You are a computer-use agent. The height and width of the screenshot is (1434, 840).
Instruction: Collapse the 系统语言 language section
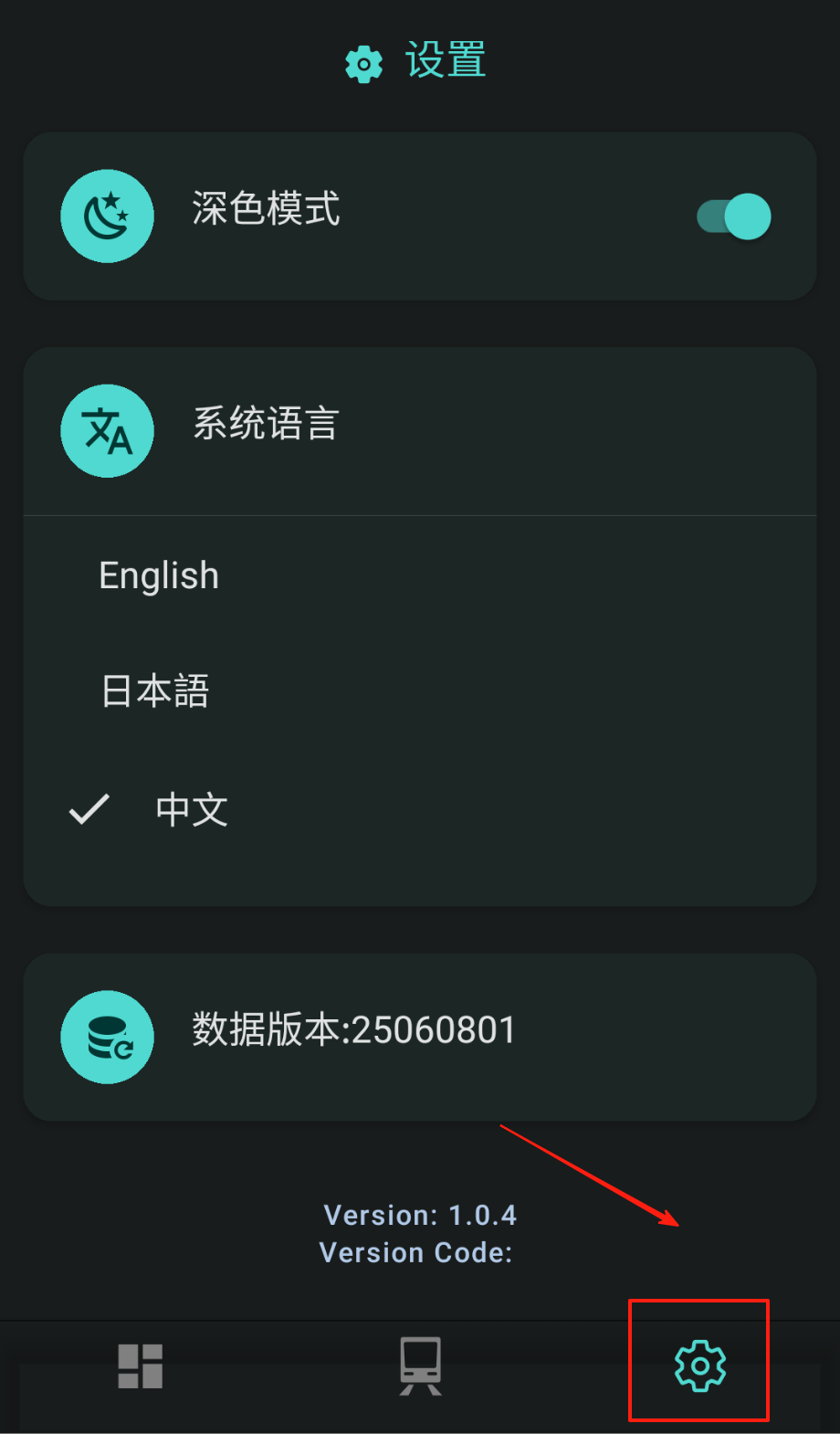pos(419,431)
